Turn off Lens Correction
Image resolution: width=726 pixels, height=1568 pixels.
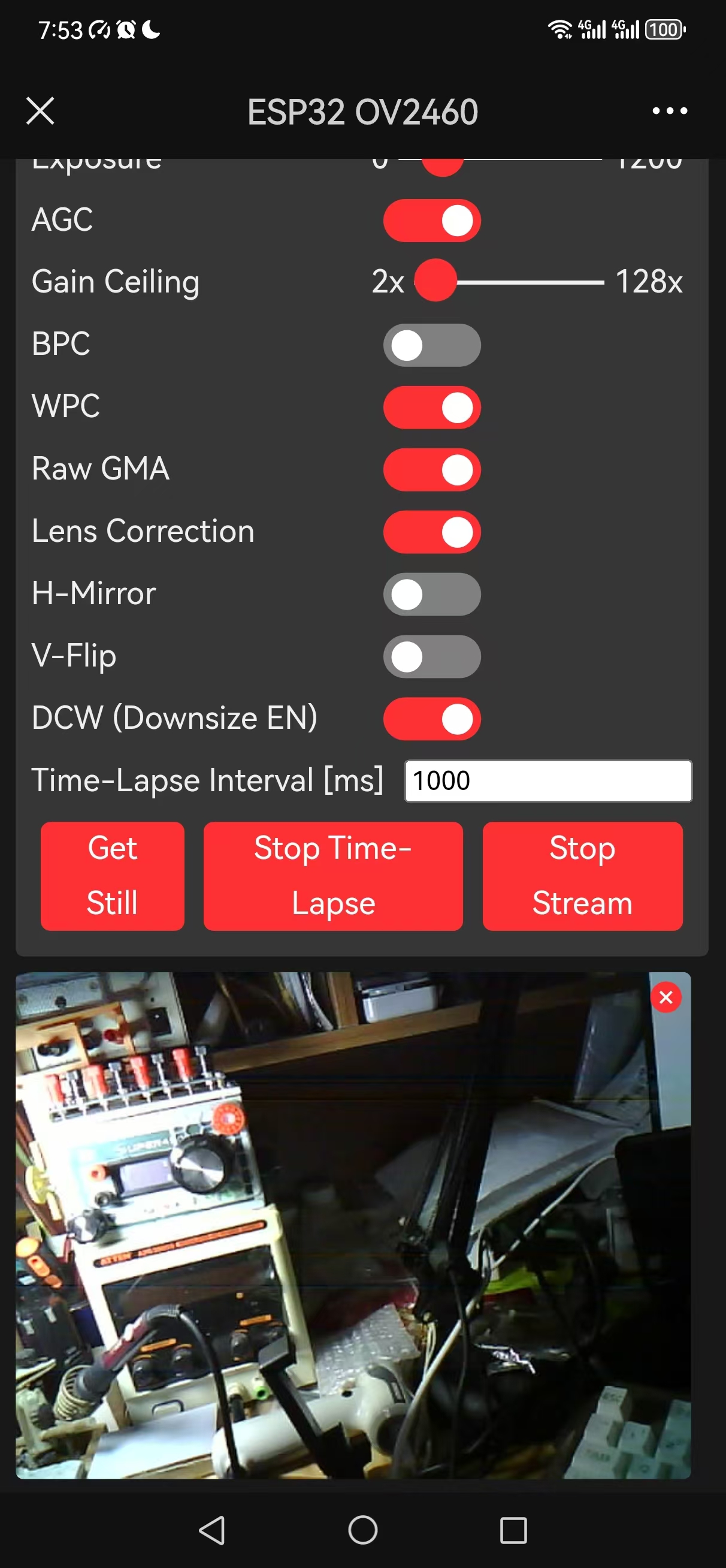(x=431, y=532)
